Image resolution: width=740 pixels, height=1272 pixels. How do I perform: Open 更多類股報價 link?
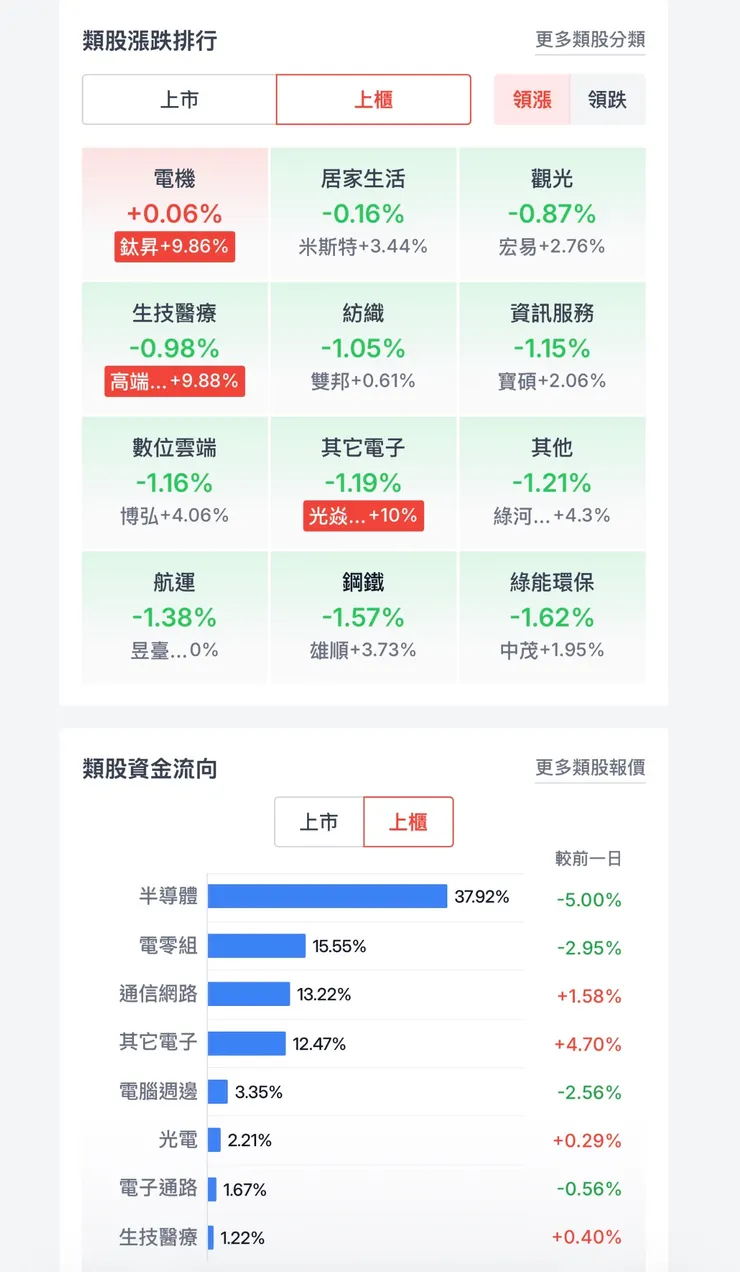pyautogui.click(x=591, y=769)
